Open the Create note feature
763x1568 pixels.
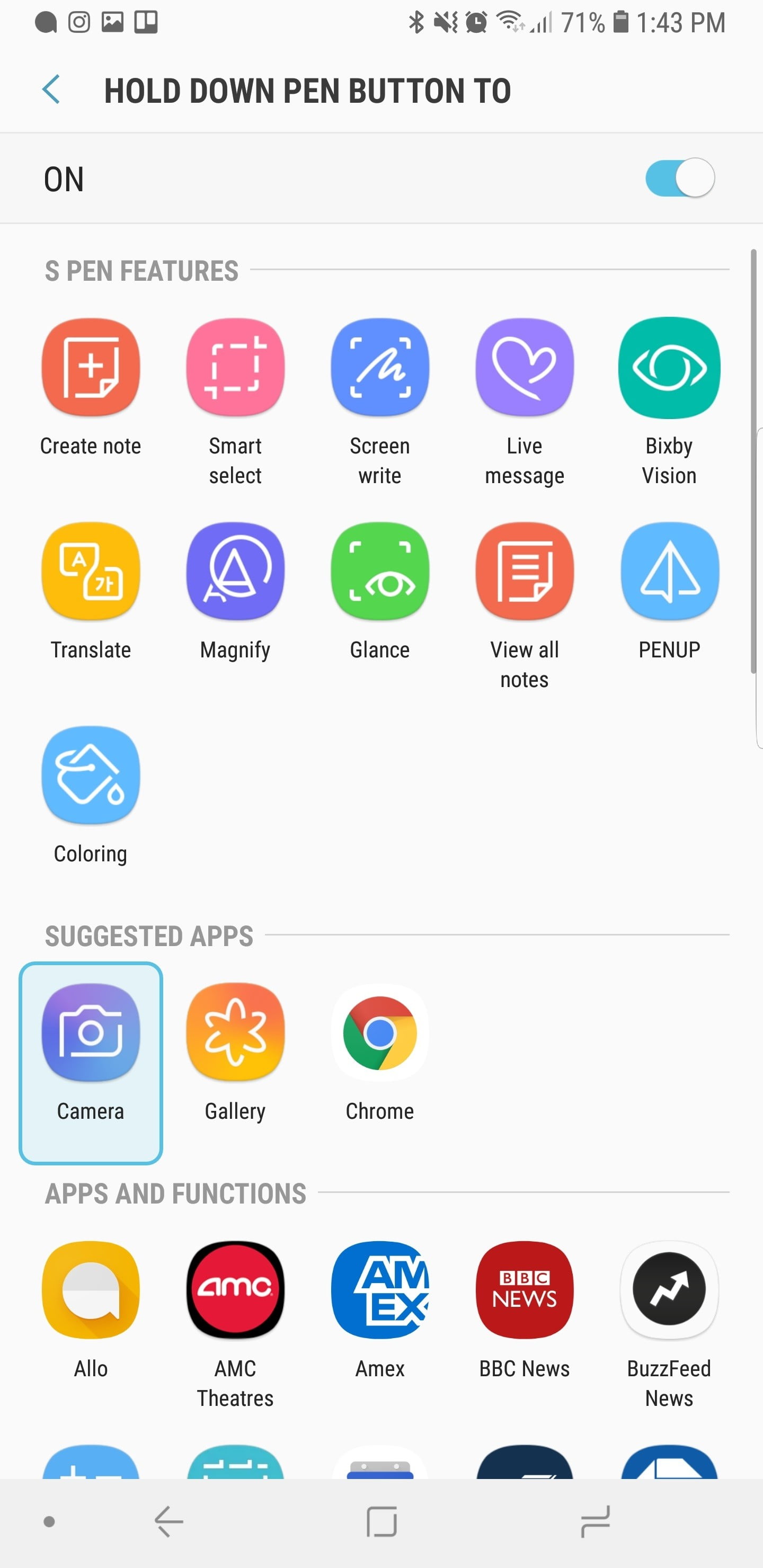(x=90, y=368)
